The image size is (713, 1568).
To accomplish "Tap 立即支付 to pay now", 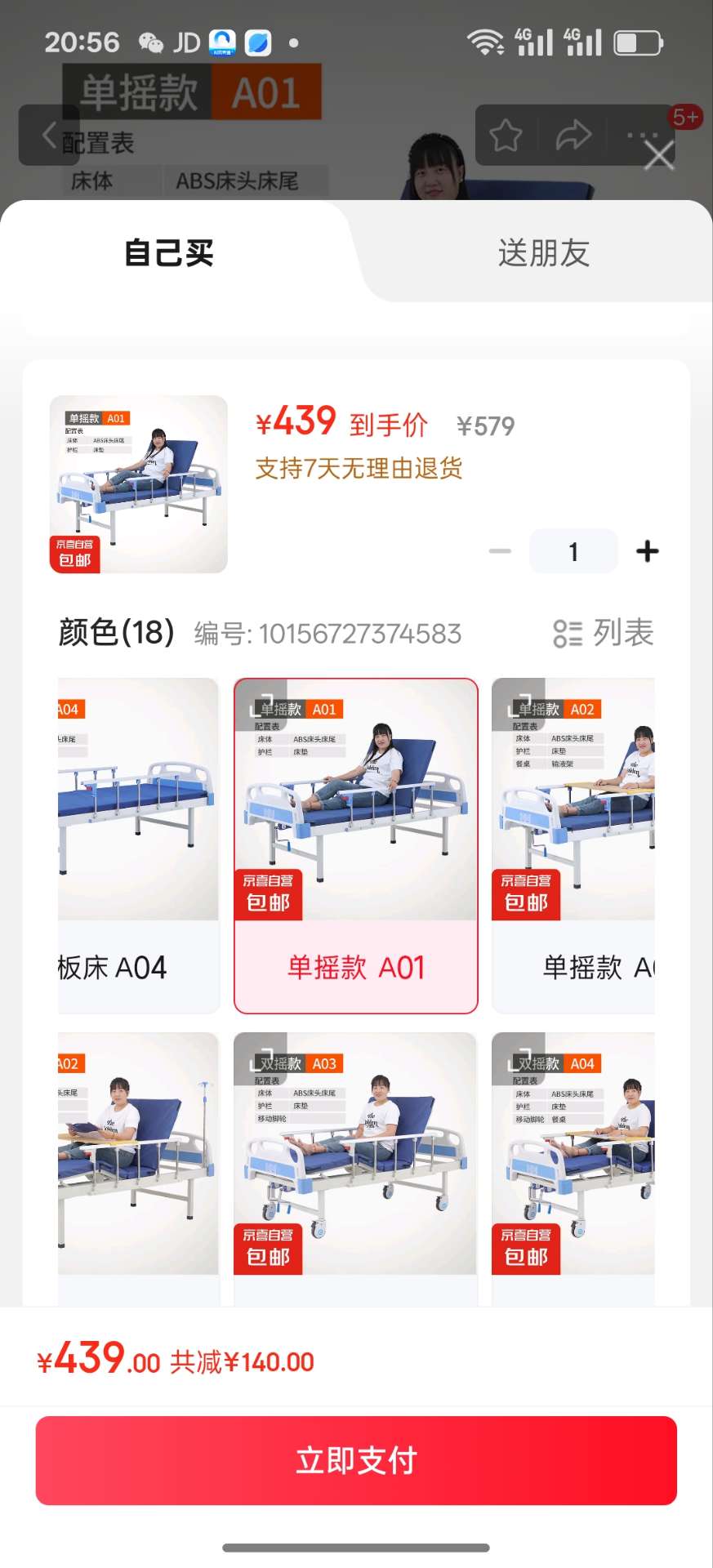I will (x=356, y=1460).
